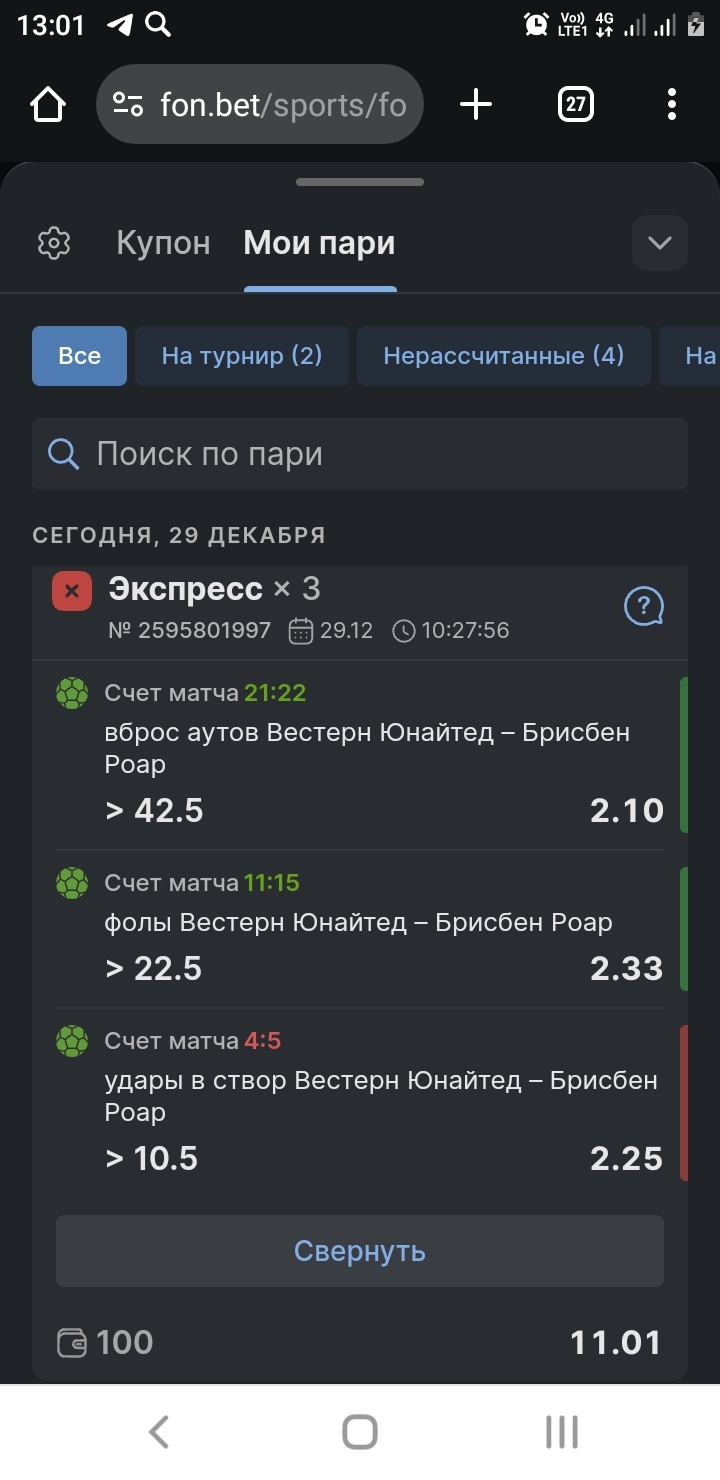Open the вброс аутов bet row
The width and height of the screenshot is (720, 1480).
(360, 756)
